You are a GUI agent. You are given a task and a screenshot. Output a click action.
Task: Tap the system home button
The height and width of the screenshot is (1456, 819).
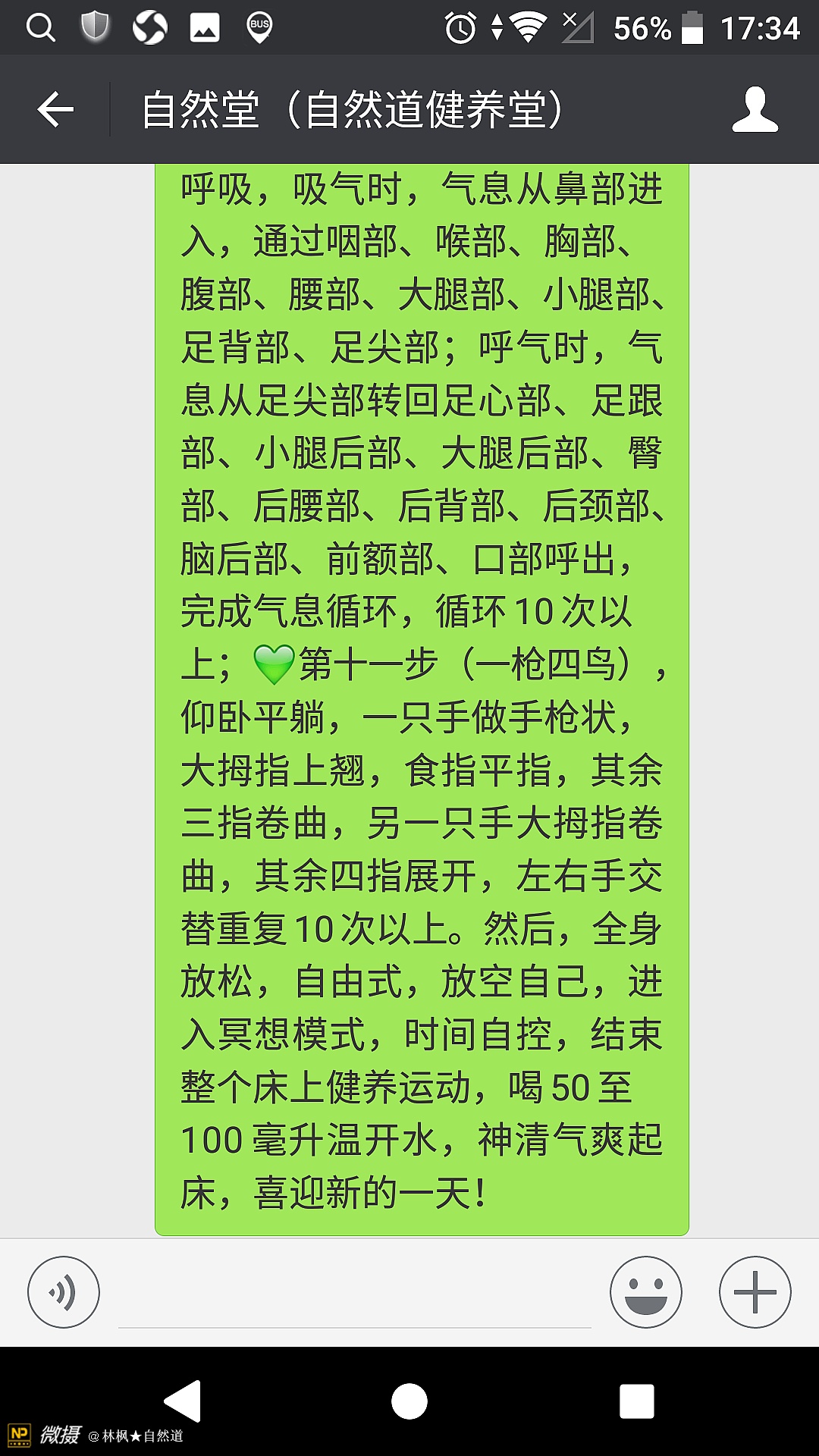409,1401
